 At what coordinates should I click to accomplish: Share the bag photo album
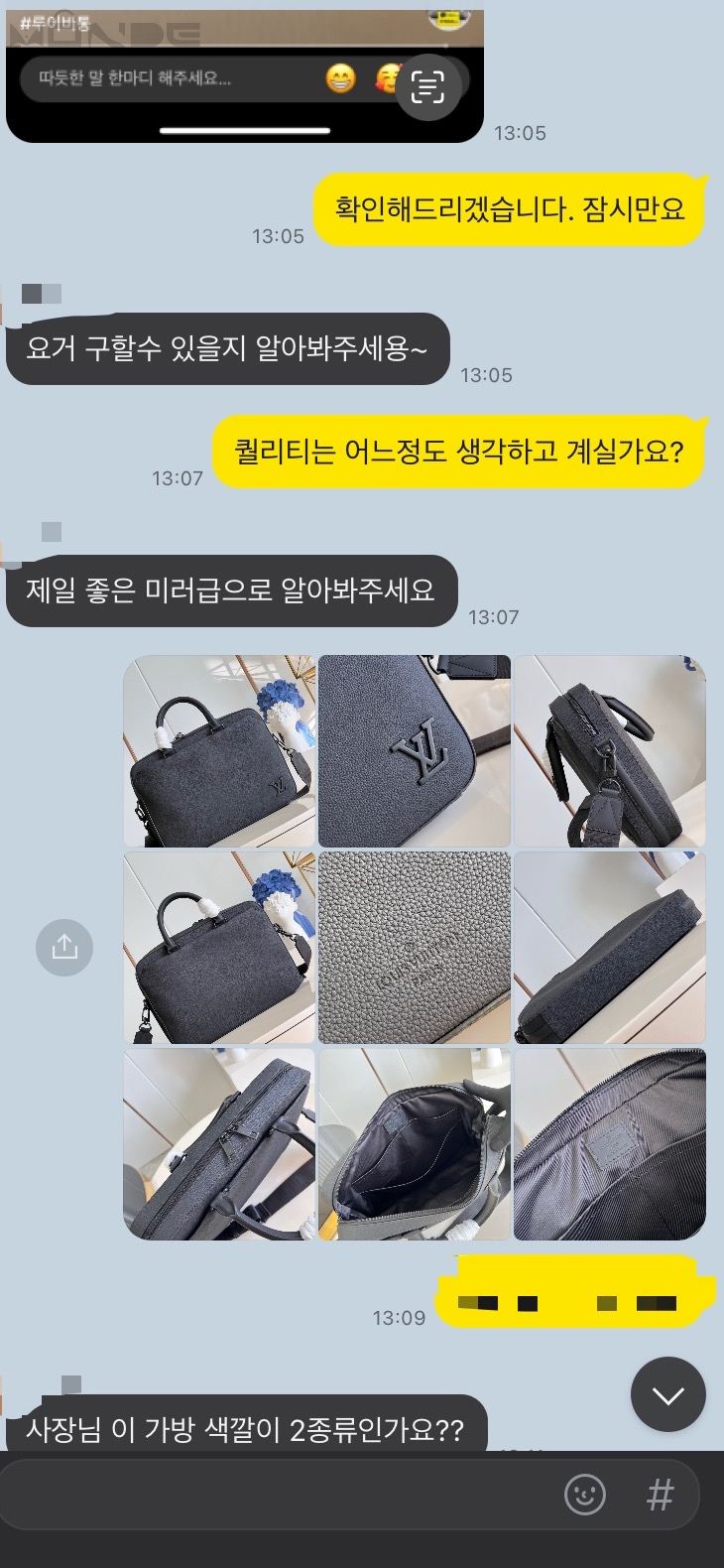pos(64,947)
